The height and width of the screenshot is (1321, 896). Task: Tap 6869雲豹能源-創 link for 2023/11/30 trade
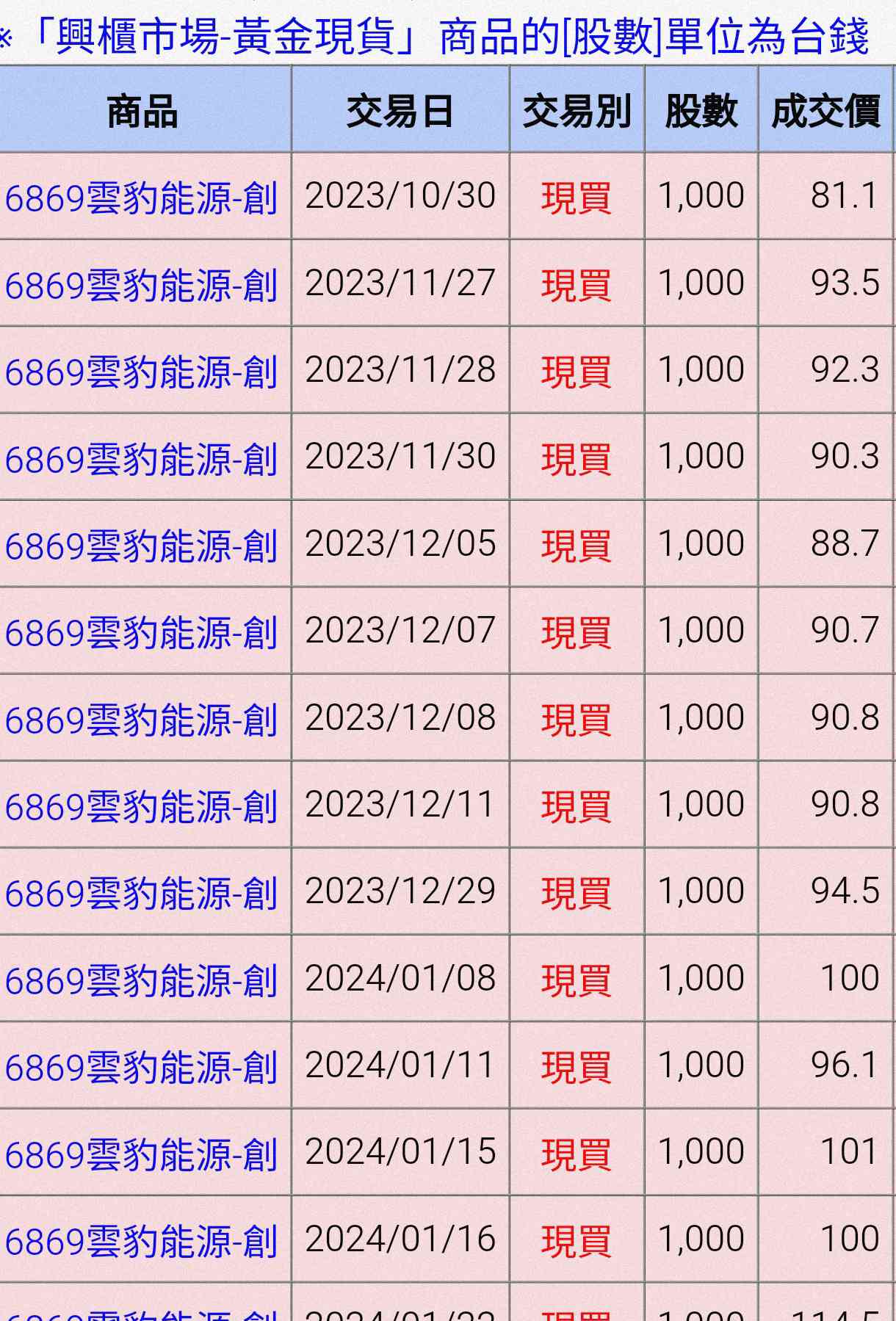[x=141, y=458]
